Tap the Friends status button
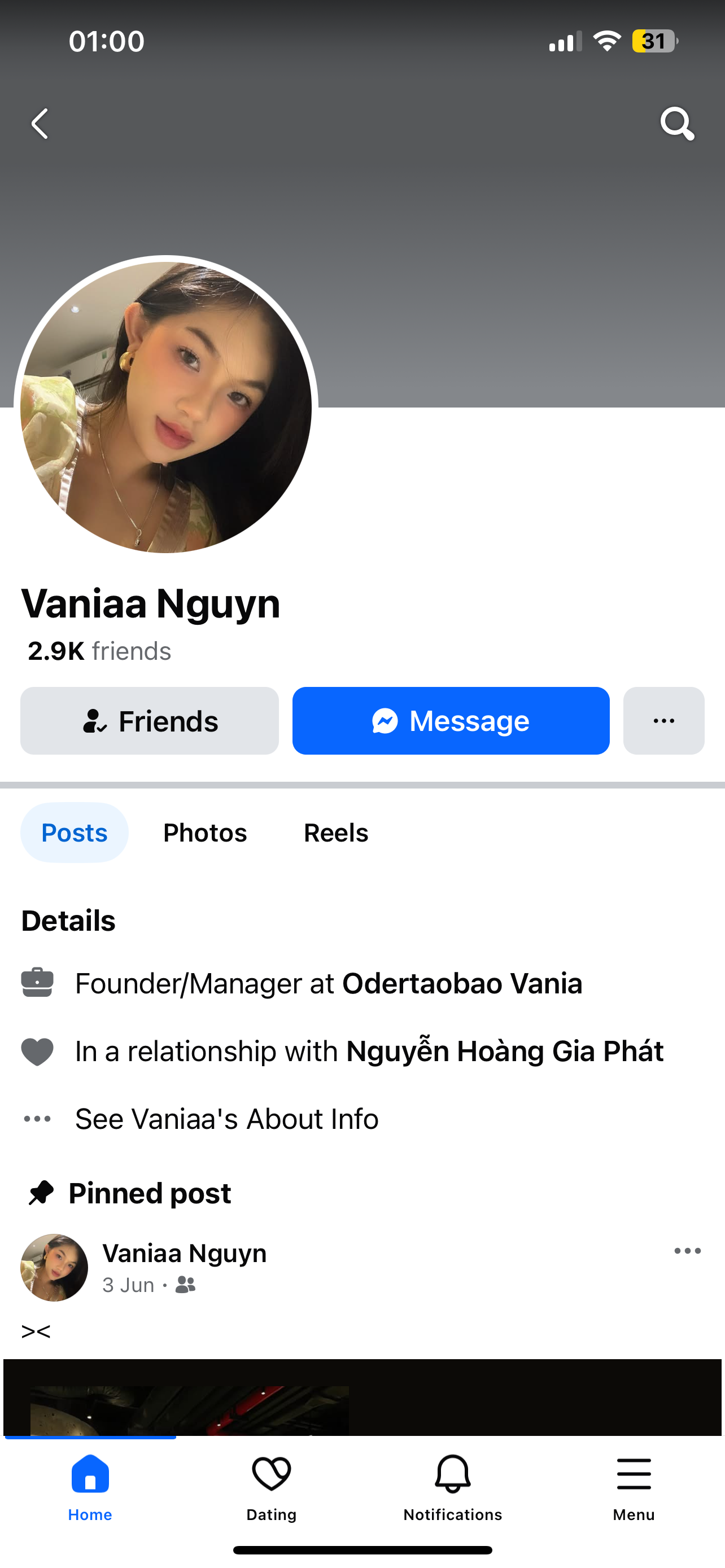Screen dimensions: 725x1568 tap(149, 721)
